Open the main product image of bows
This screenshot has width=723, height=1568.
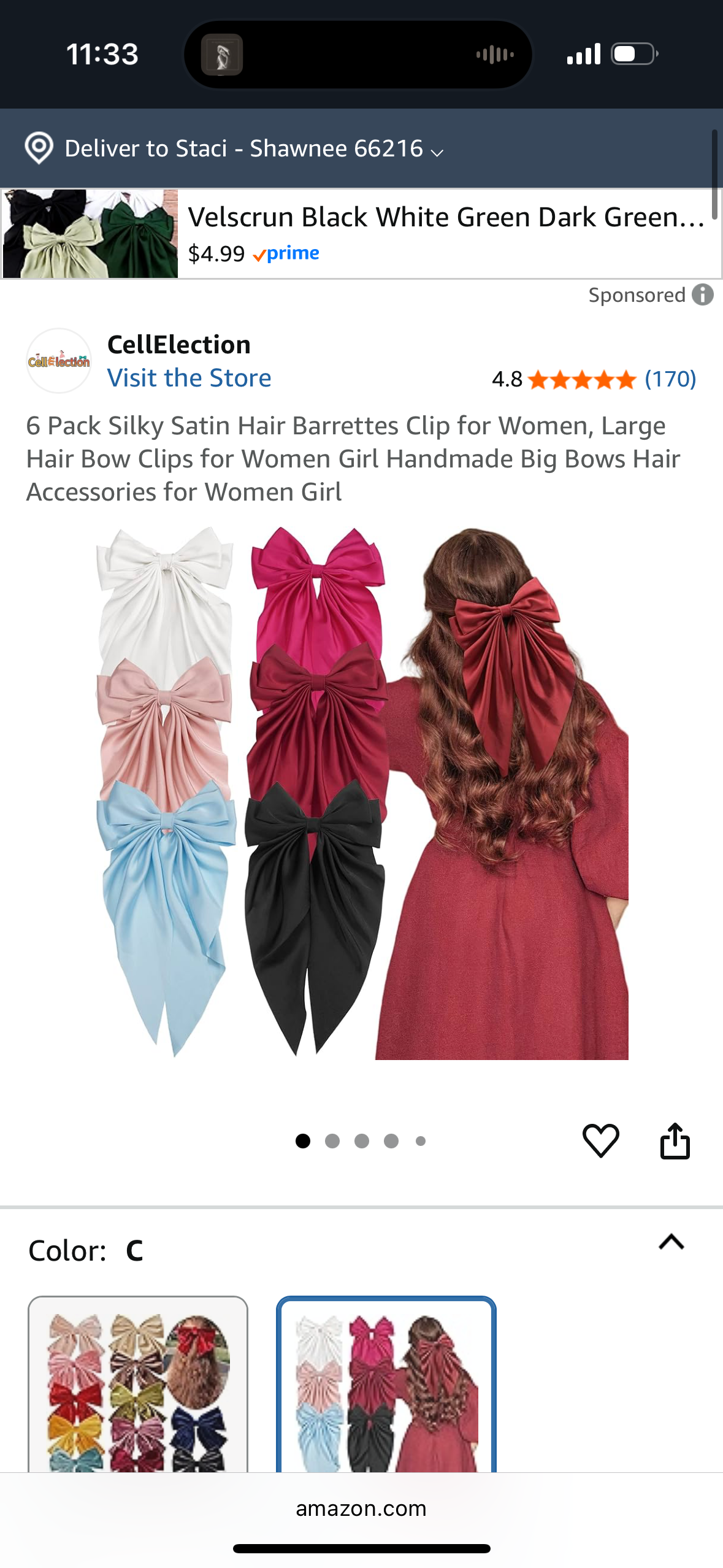[x=362, y=791]
